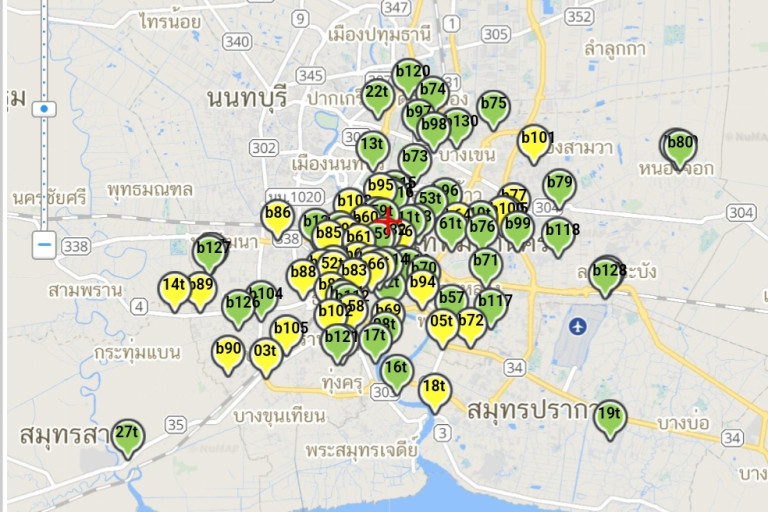Zoom out with the minus button

pos(44,243)
